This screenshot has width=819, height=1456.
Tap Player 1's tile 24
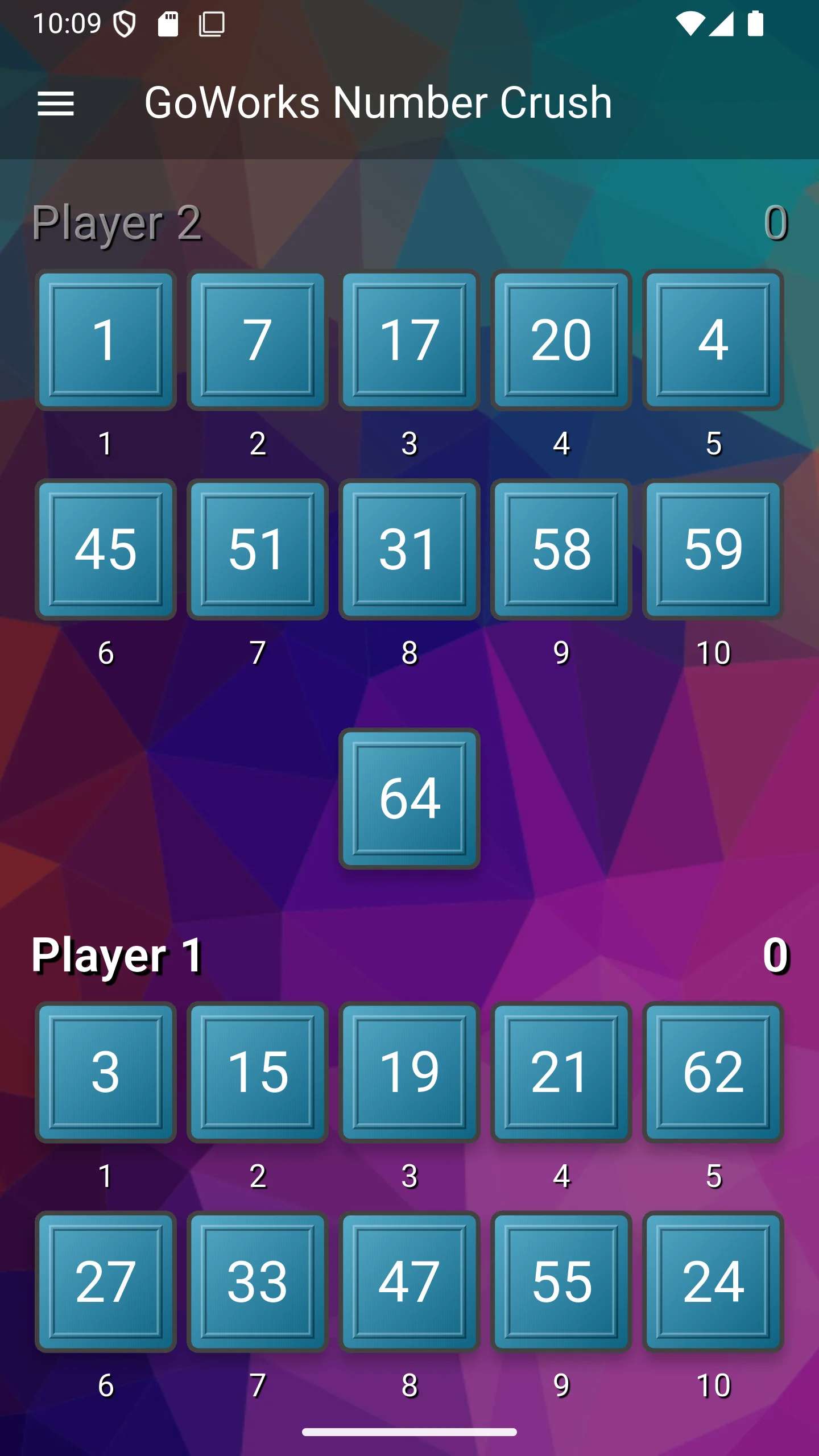[x=713, y=1281]
